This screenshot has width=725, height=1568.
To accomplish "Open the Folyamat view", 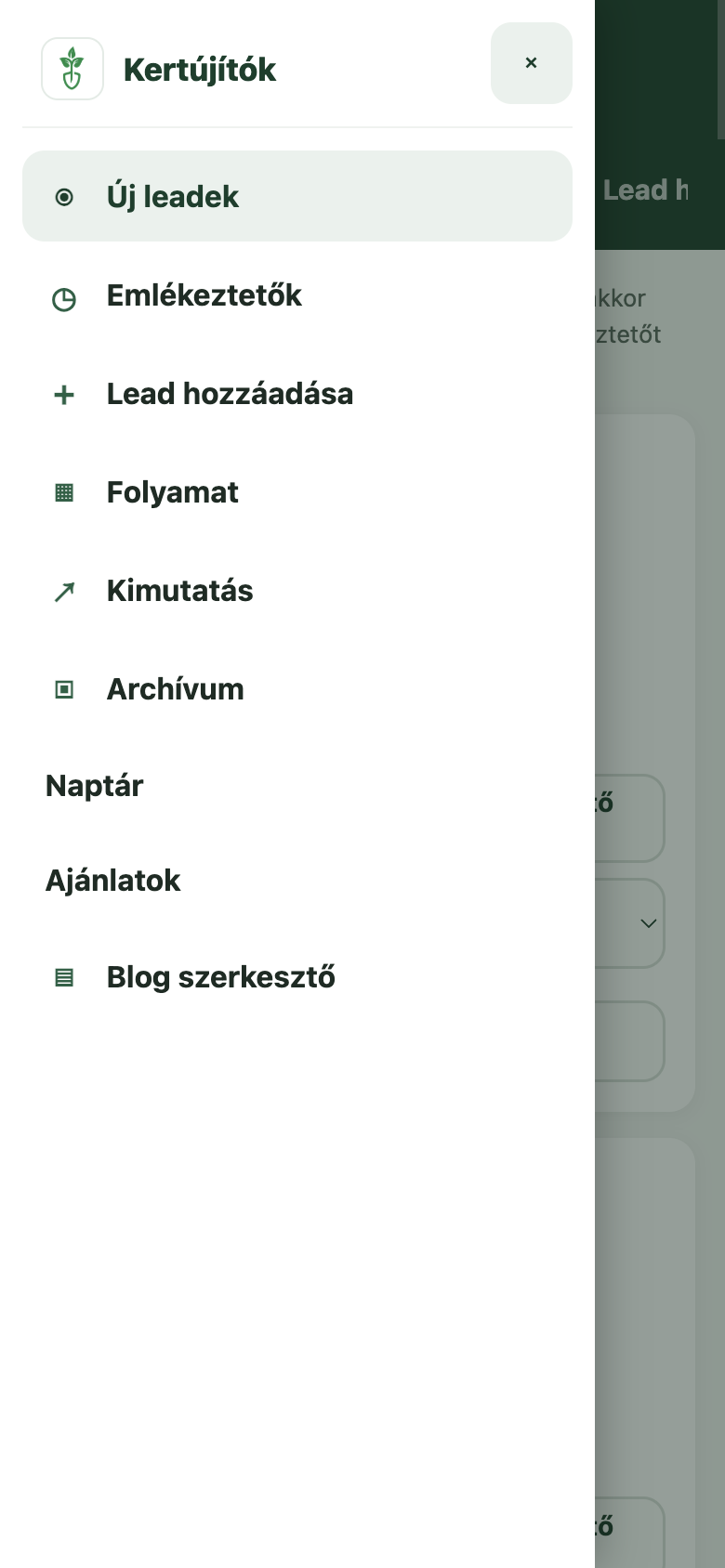I will (x=297, y=492).
